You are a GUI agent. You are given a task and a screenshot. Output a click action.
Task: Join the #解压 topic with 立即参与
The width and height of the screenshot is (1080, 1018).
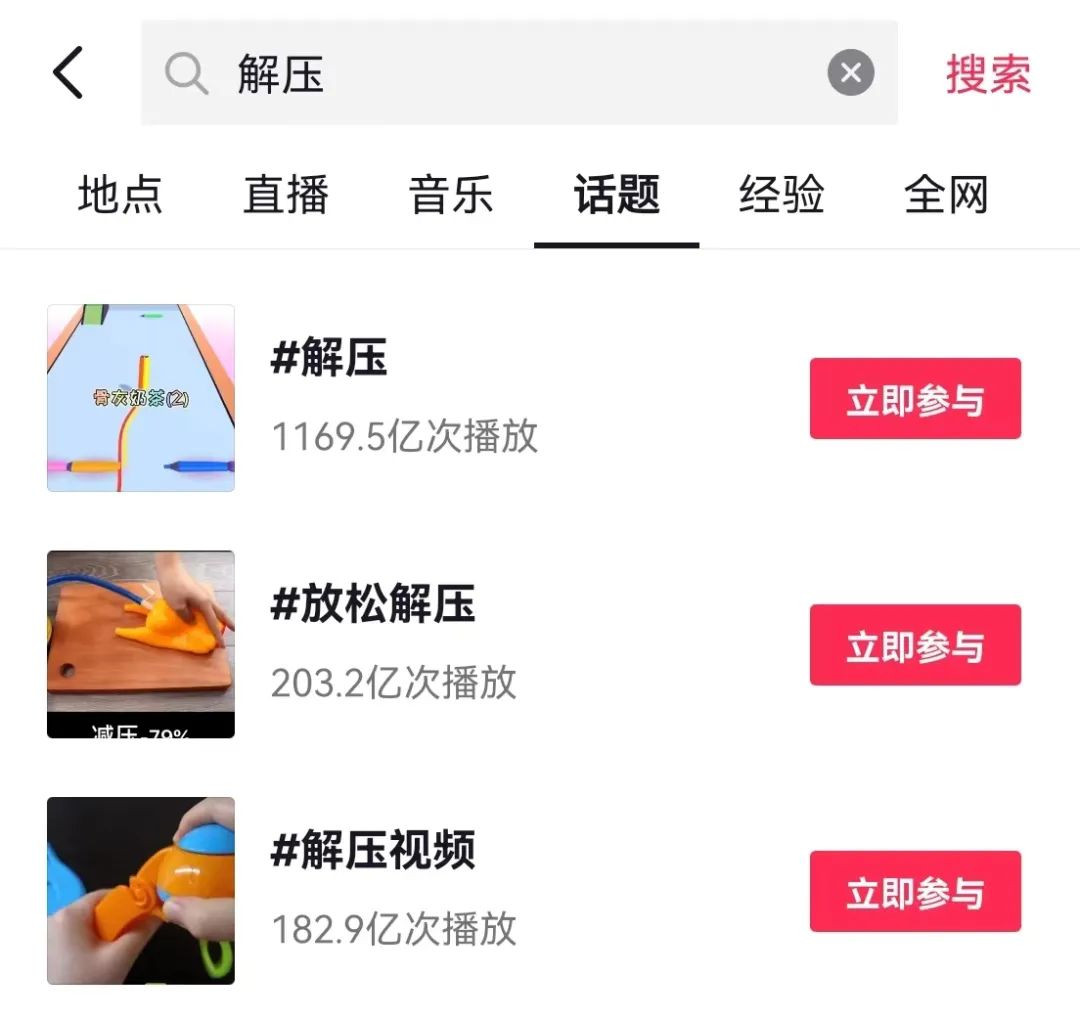915,399
